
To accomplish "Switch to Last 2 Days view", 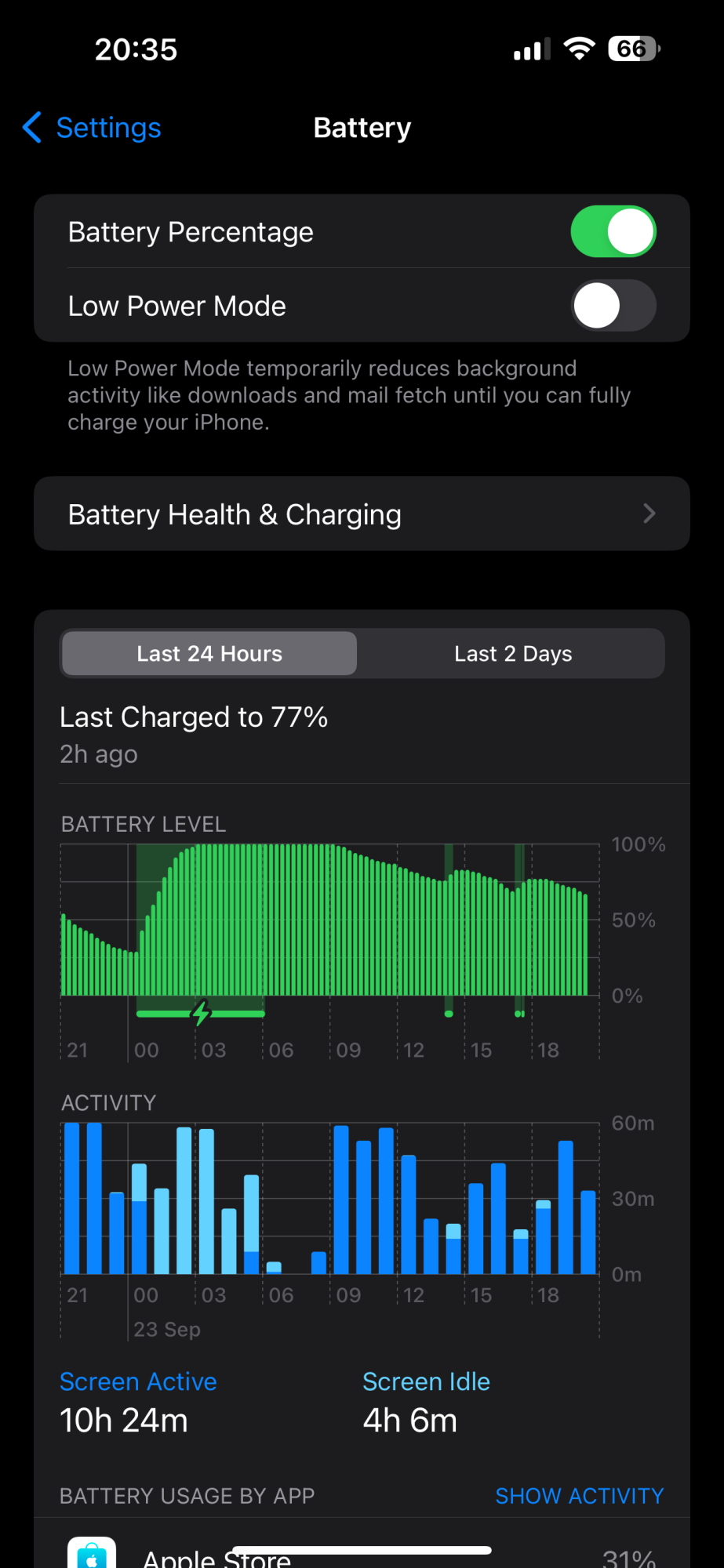I will [x=513, y=654].
